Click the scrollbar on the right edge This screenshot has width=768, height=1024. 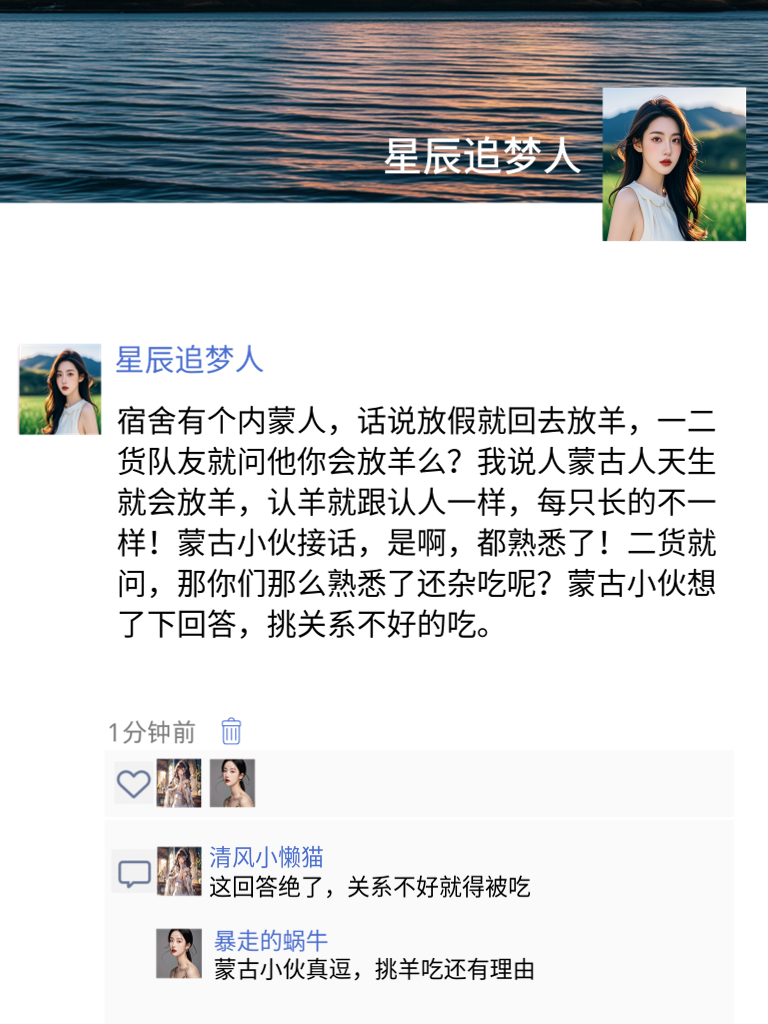762,512
